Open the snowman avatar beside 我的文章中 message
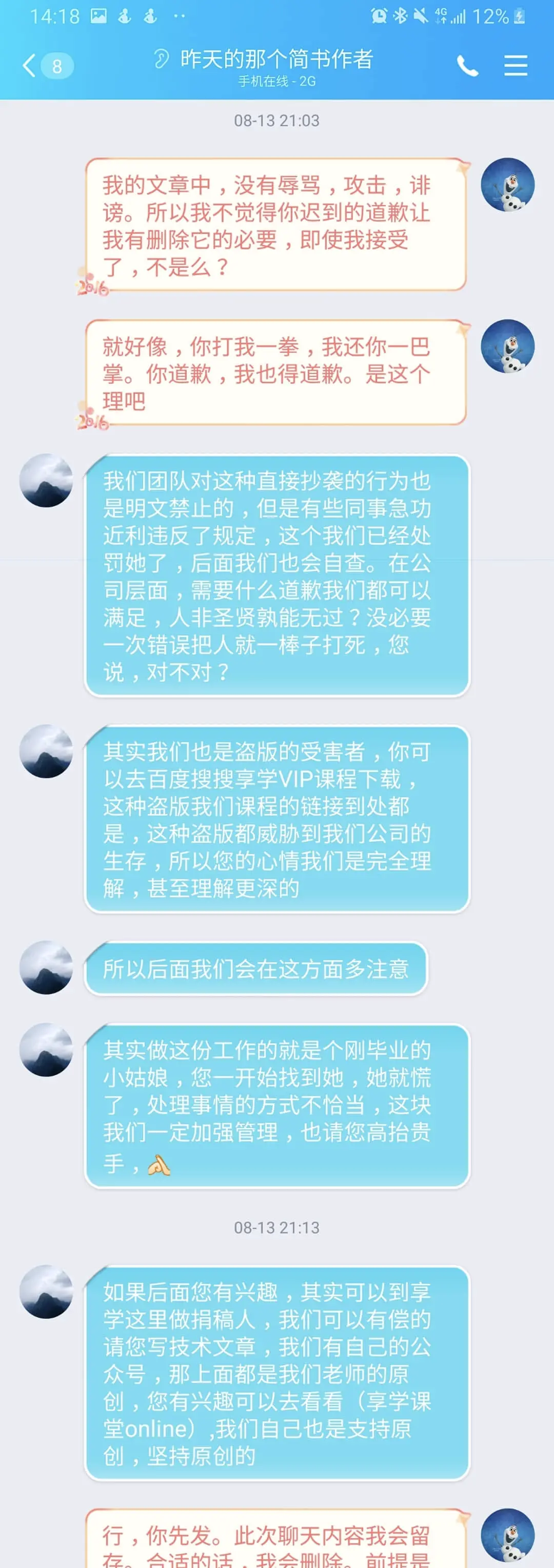Viewport: 554px width, 1568px height. click(507, 185)
